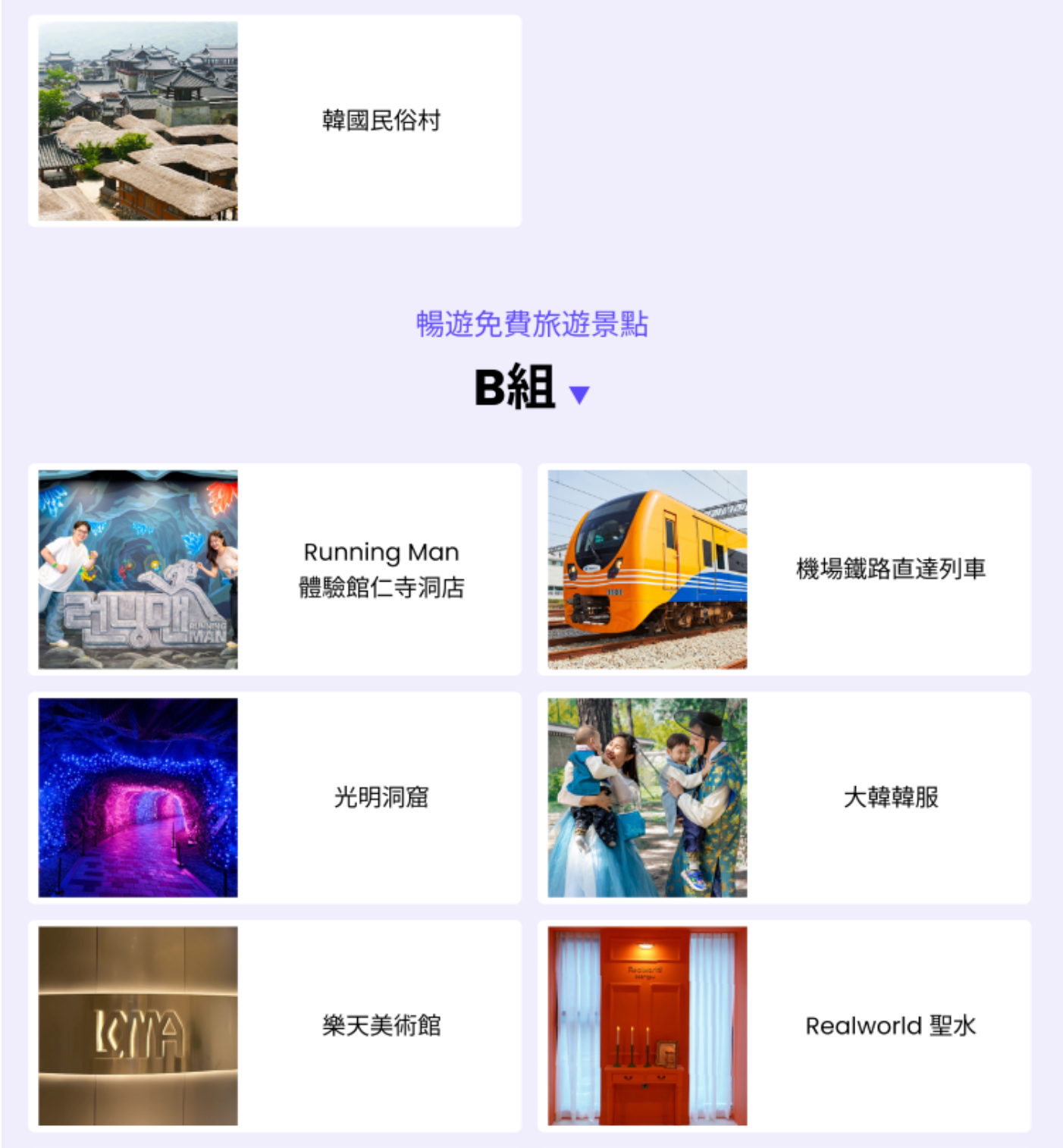Open Running Man 體驗館仁寺洞店 card
Screen dimensions: 1063x1148
coord(274,569)
